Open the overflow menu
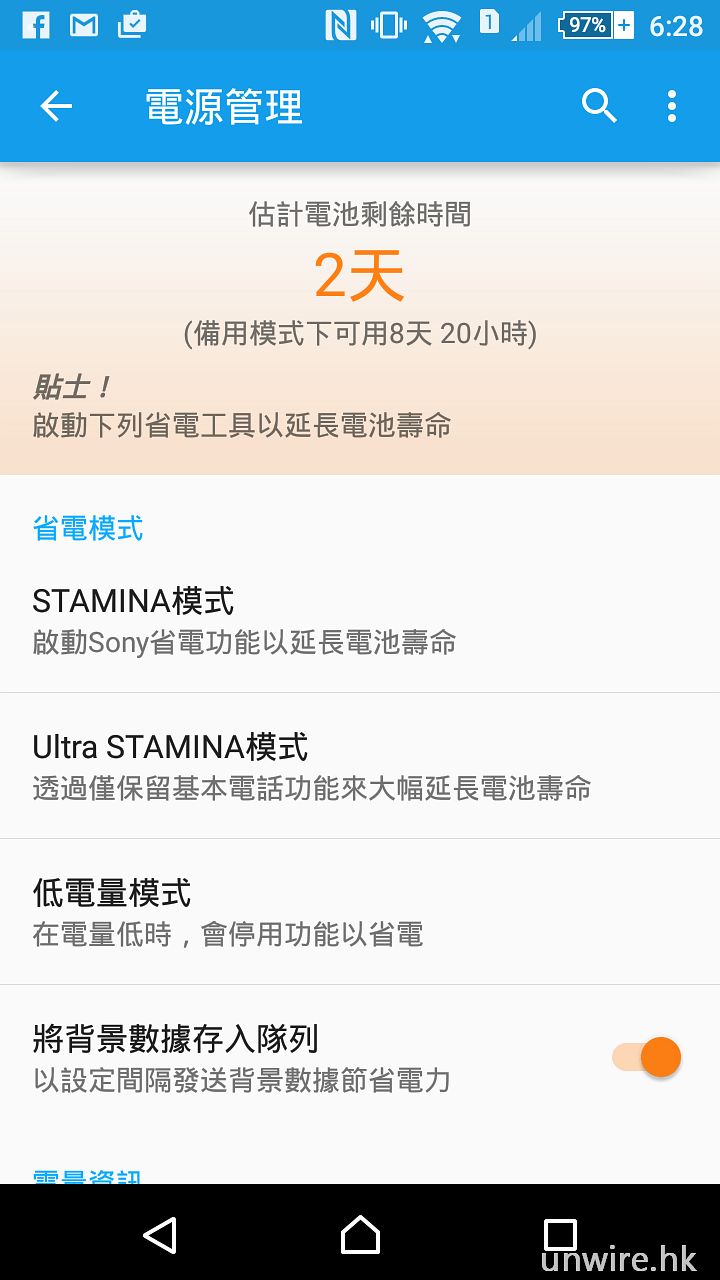This screenshot has height=1280, width=720. click(671, 106)
